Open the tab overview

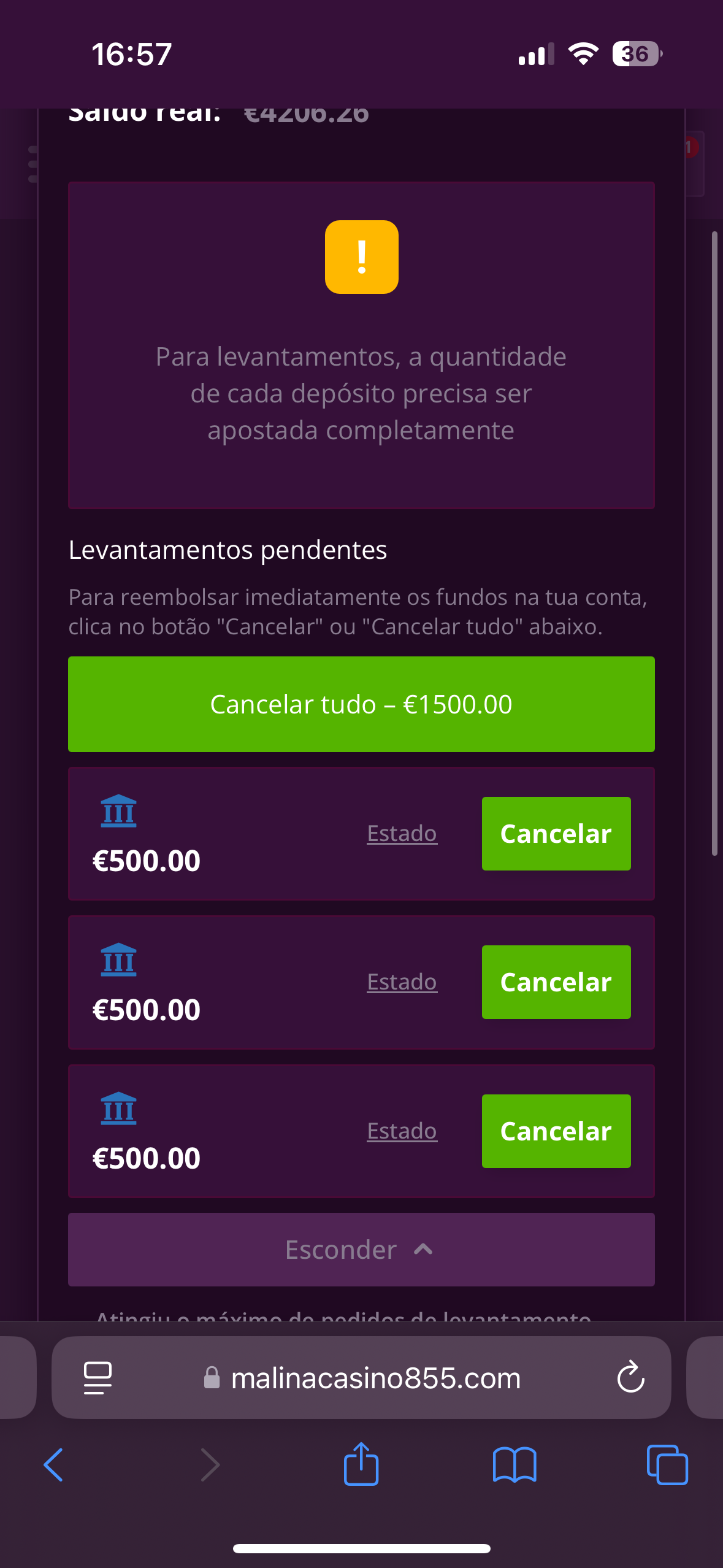tap(667, 1465)
